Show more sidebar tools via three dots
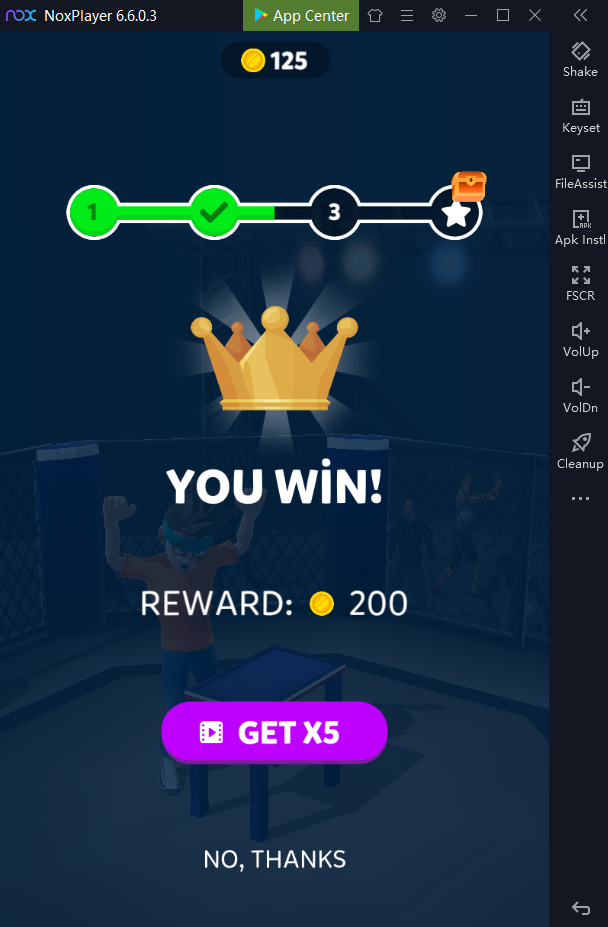 click(x=580, y=498)
